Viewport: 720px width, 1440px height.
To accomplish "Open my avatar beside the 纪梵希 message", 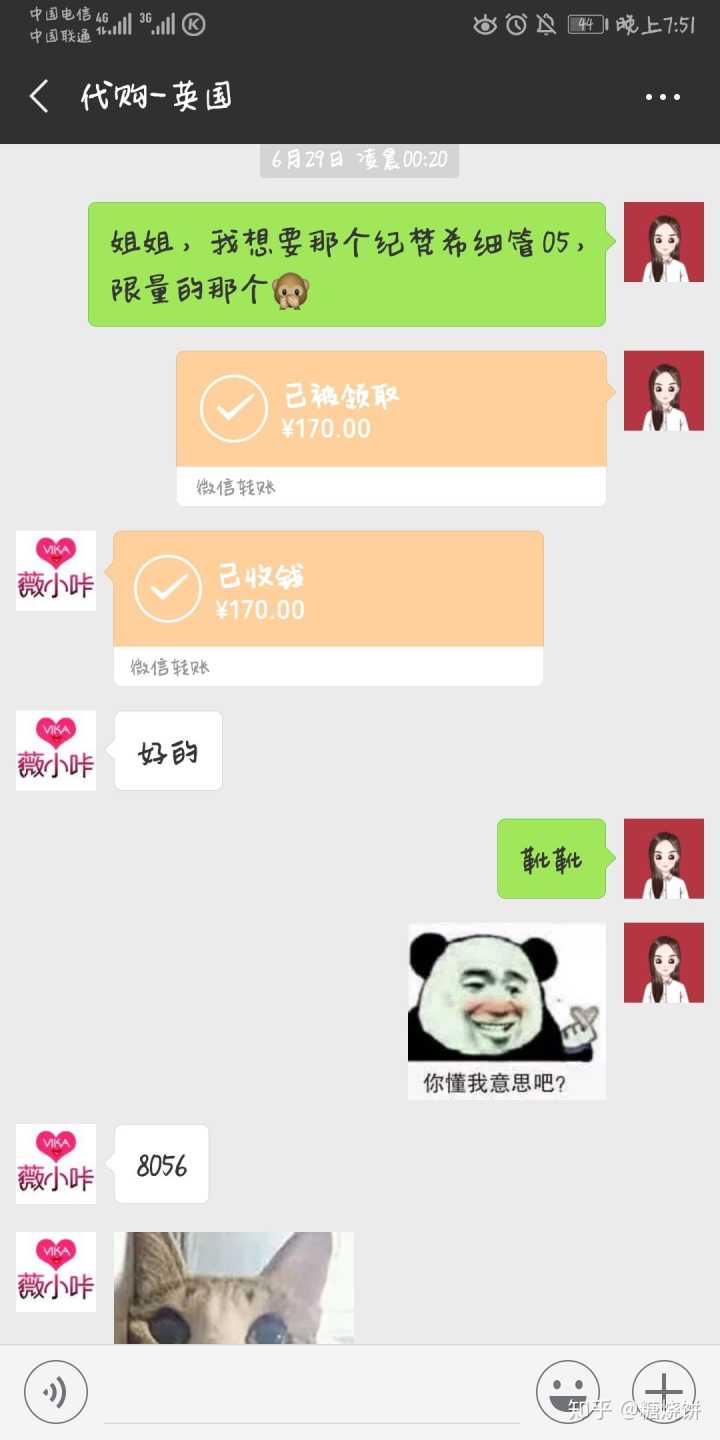I will tap(663, 242).
